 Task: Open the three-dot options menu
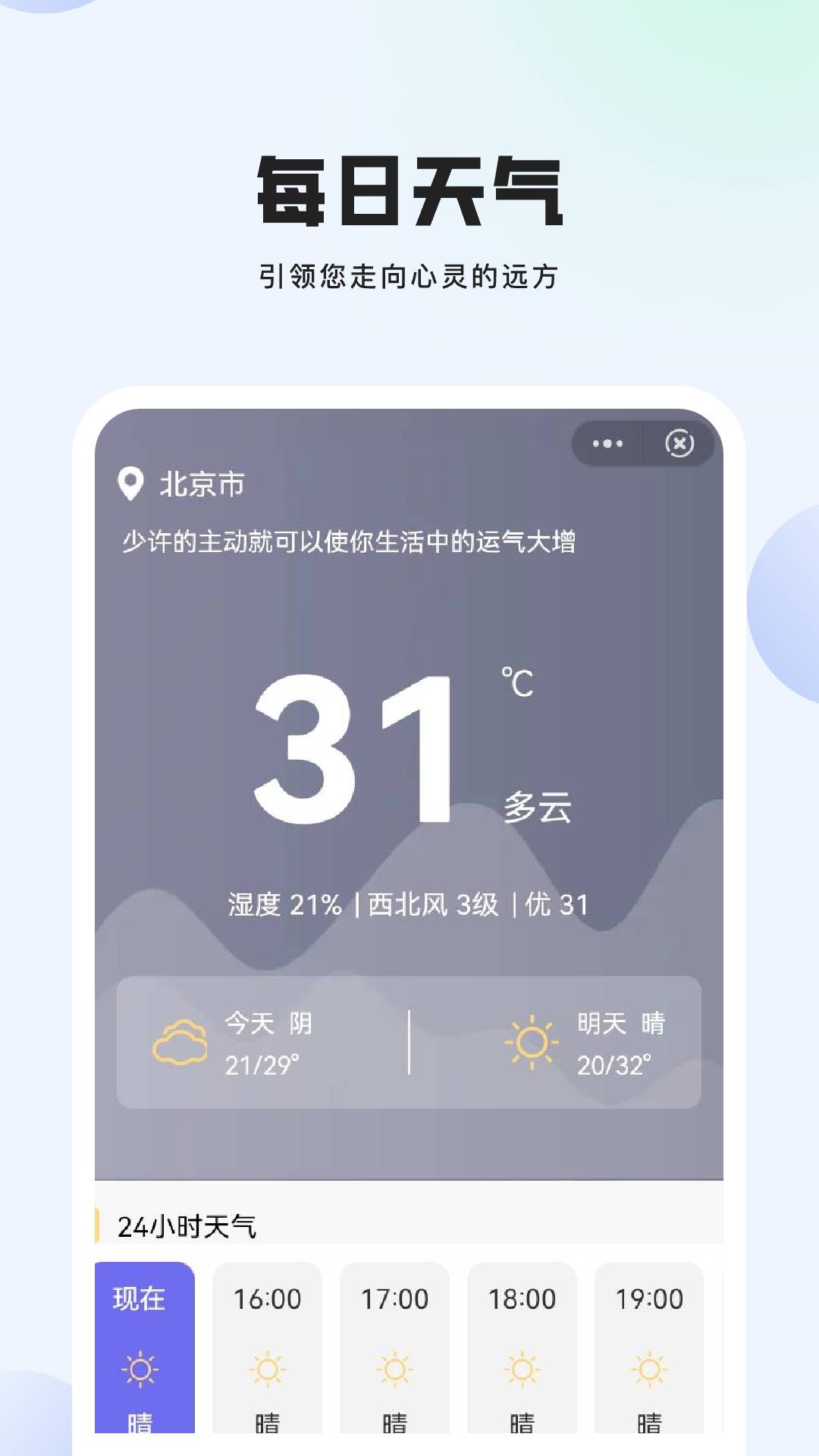pos(607,444)
